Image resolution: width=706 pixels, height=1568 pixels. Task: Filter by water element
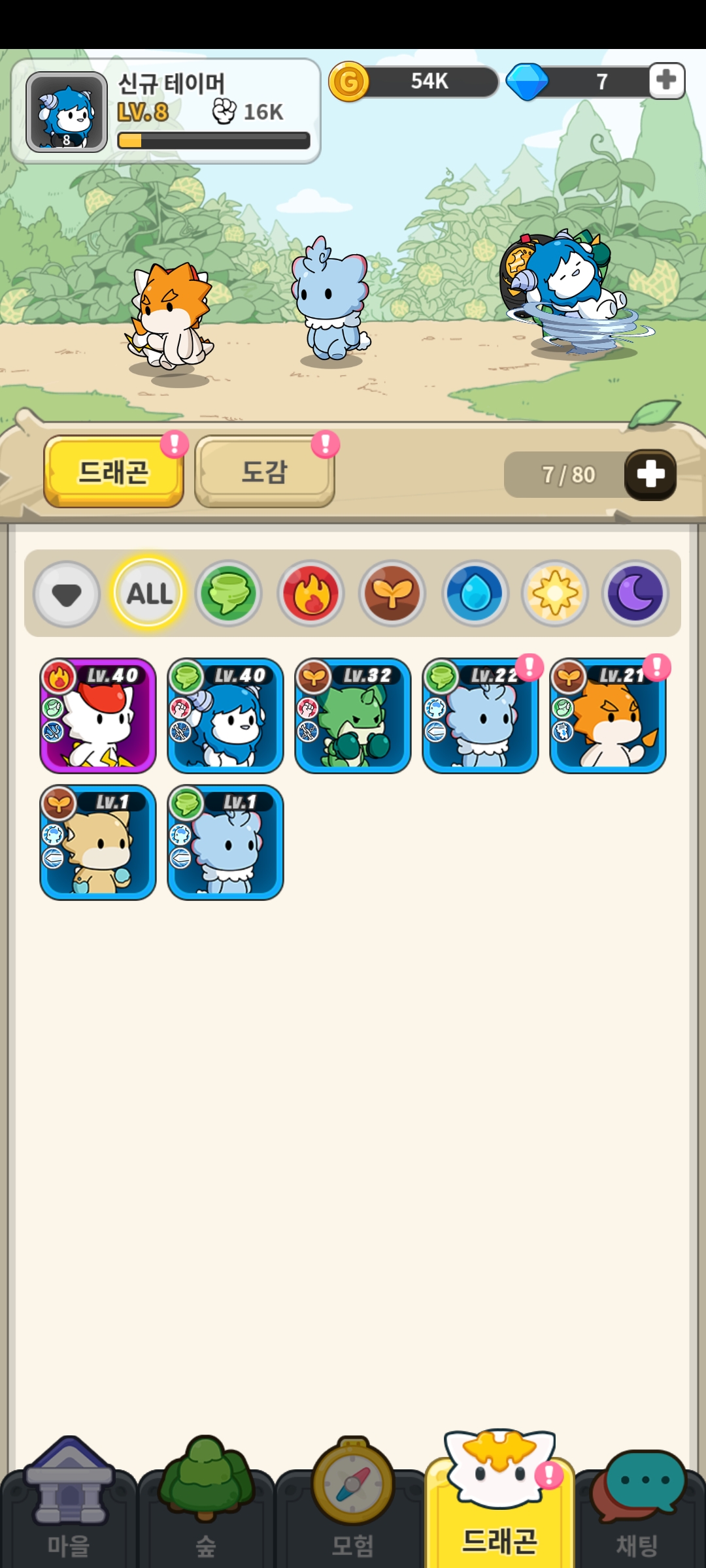click(475, 594)
